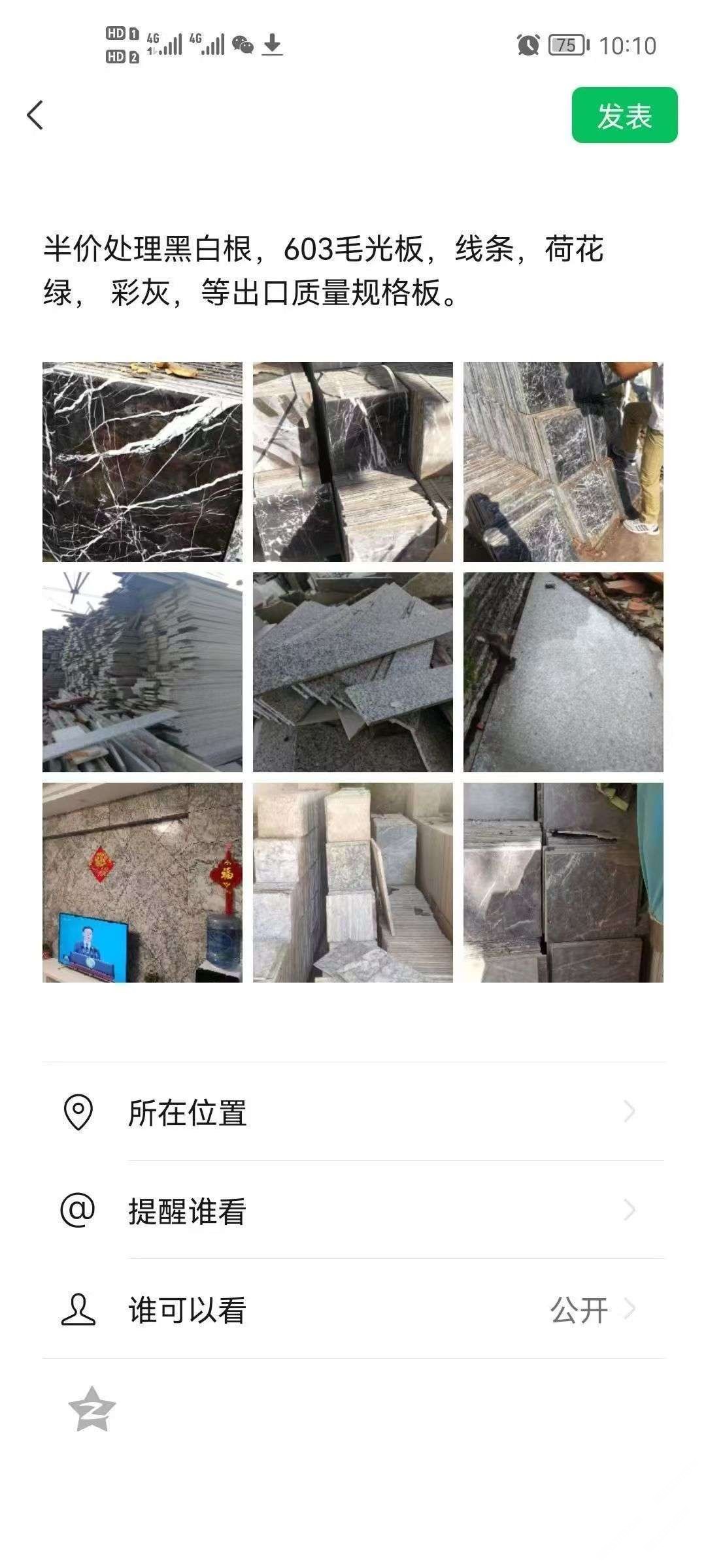
Task: Edit the post caption text
Action: point(324,270)
